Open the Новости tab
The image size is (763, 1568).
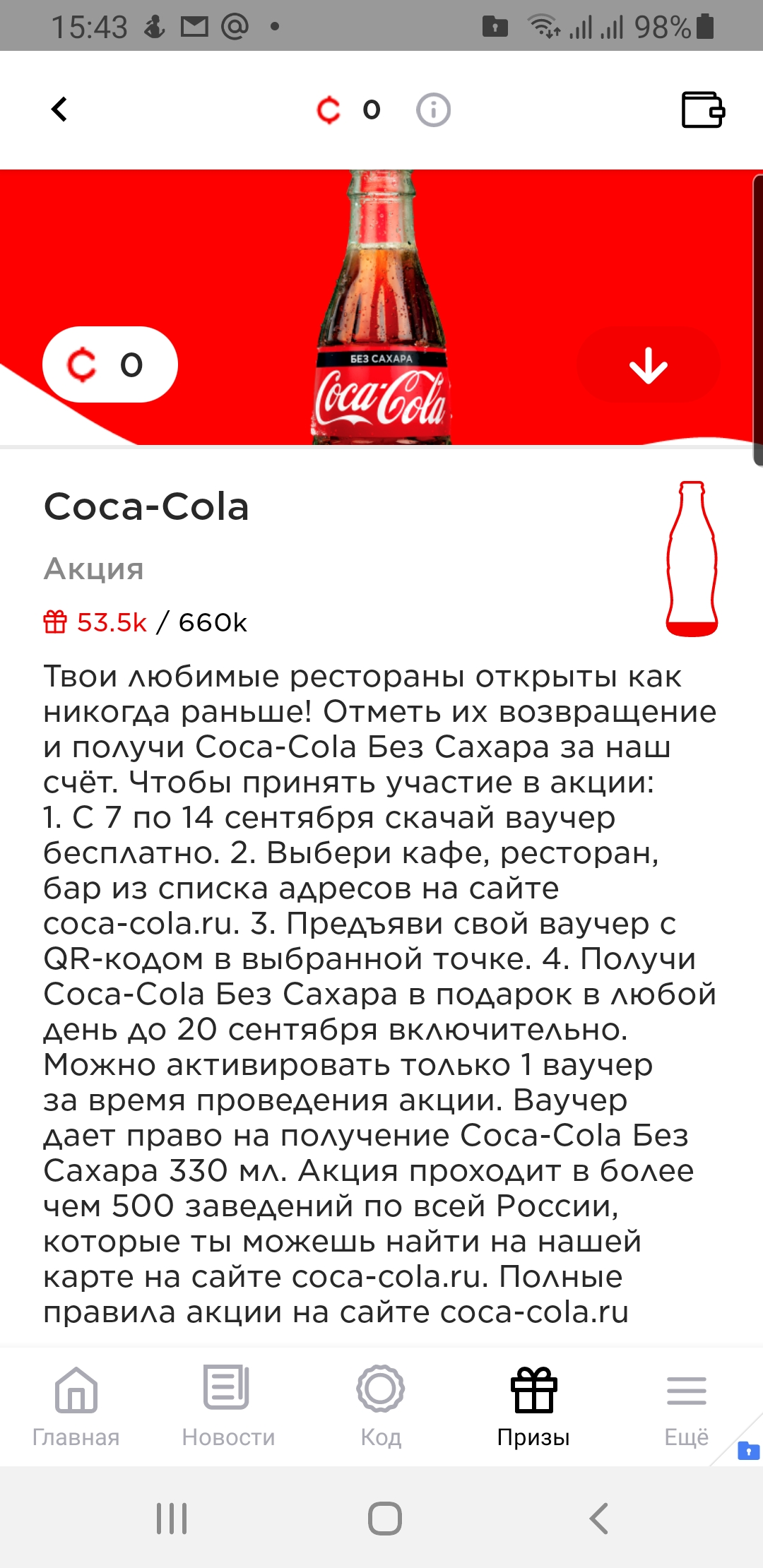coord(228,1406)
